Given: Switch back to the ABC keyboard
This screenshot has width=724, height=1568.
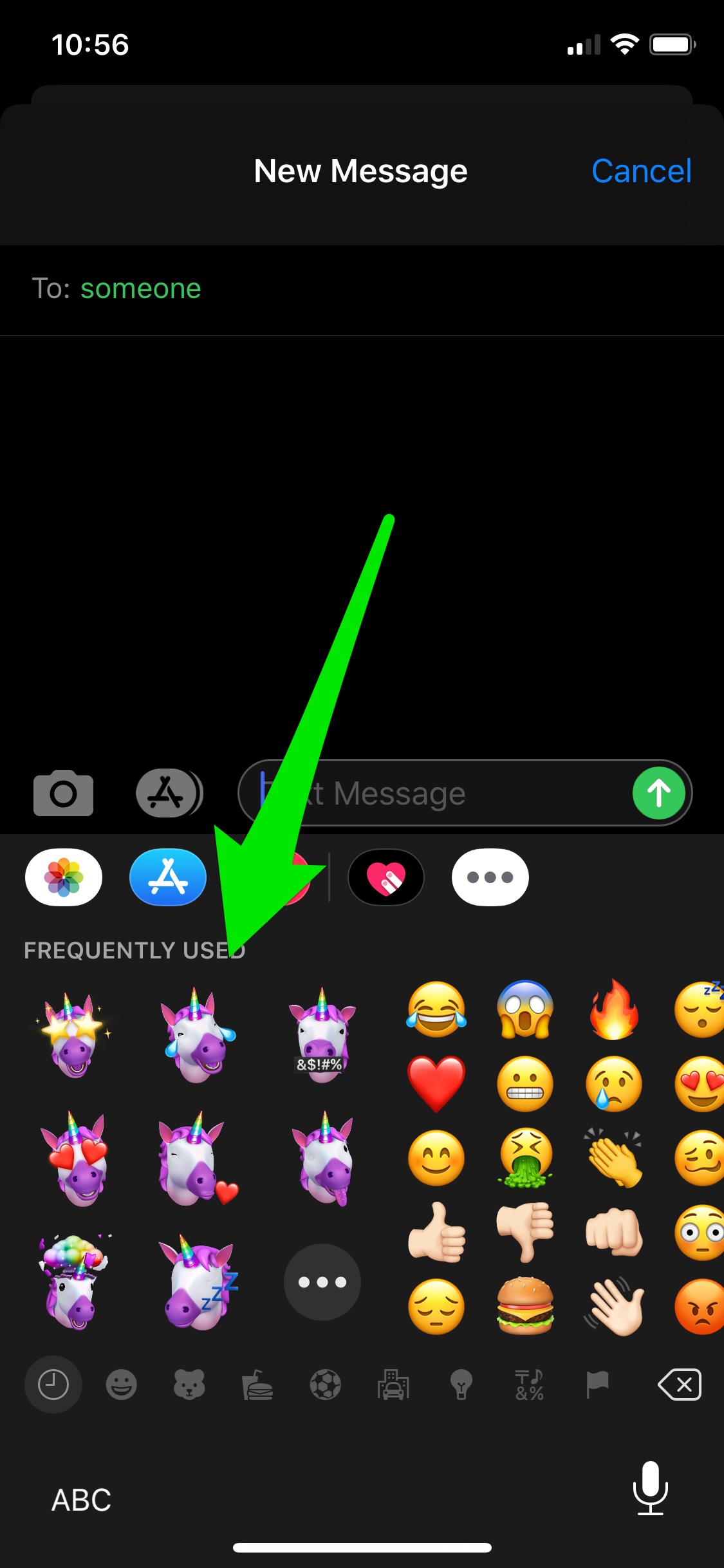Looking at the screenshot, I should (81, 1500).
